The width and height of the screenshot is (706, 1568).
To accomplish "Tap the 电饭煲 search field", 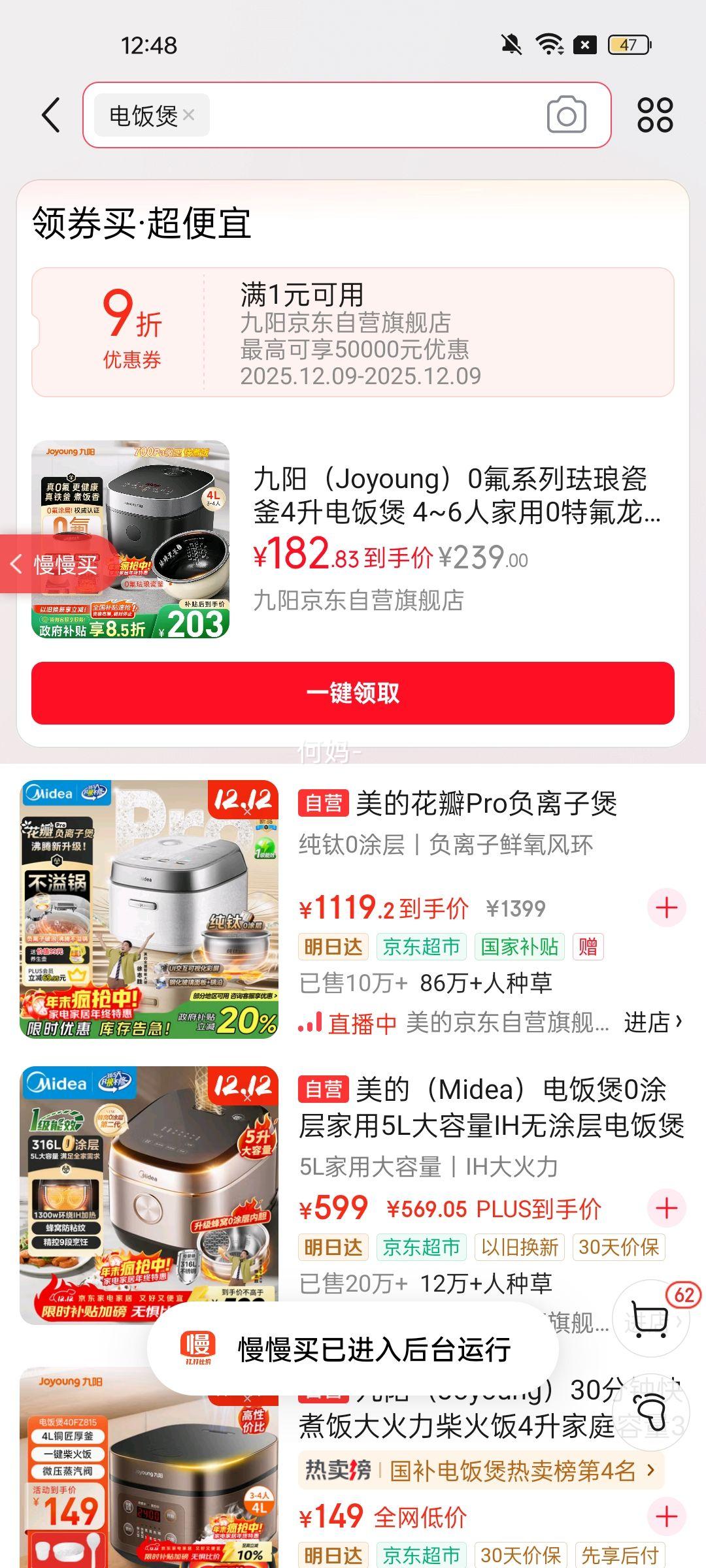I will (x=373, y=116).
